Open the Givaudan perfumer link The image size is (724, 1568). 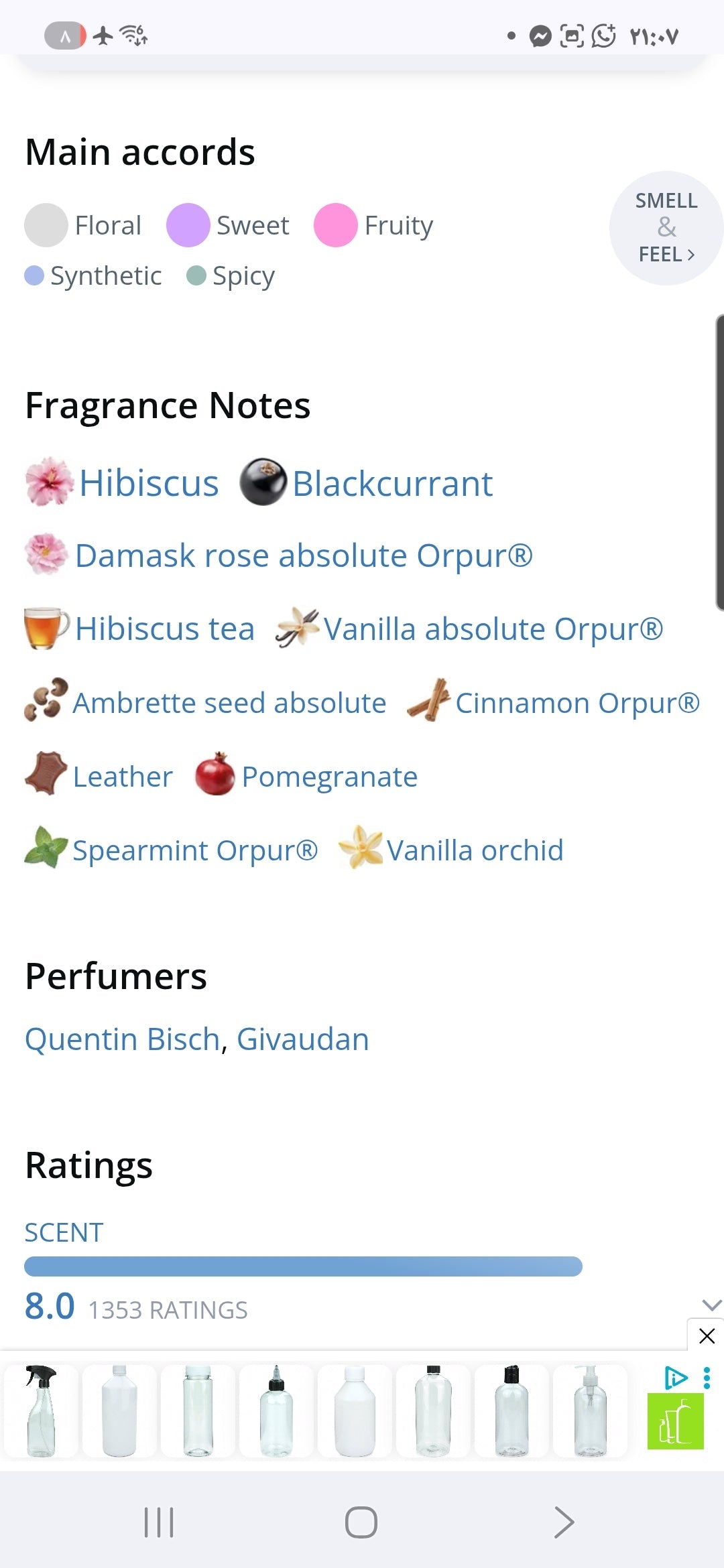pyautogui.click(x=302, y=1039)
